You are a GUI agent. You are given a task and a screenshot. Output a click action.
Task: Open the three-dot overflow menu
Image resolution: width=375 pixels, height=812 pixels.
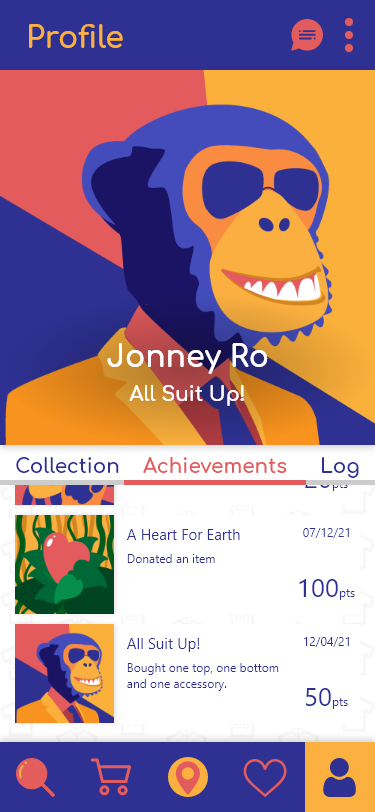(x=349, y=35)
